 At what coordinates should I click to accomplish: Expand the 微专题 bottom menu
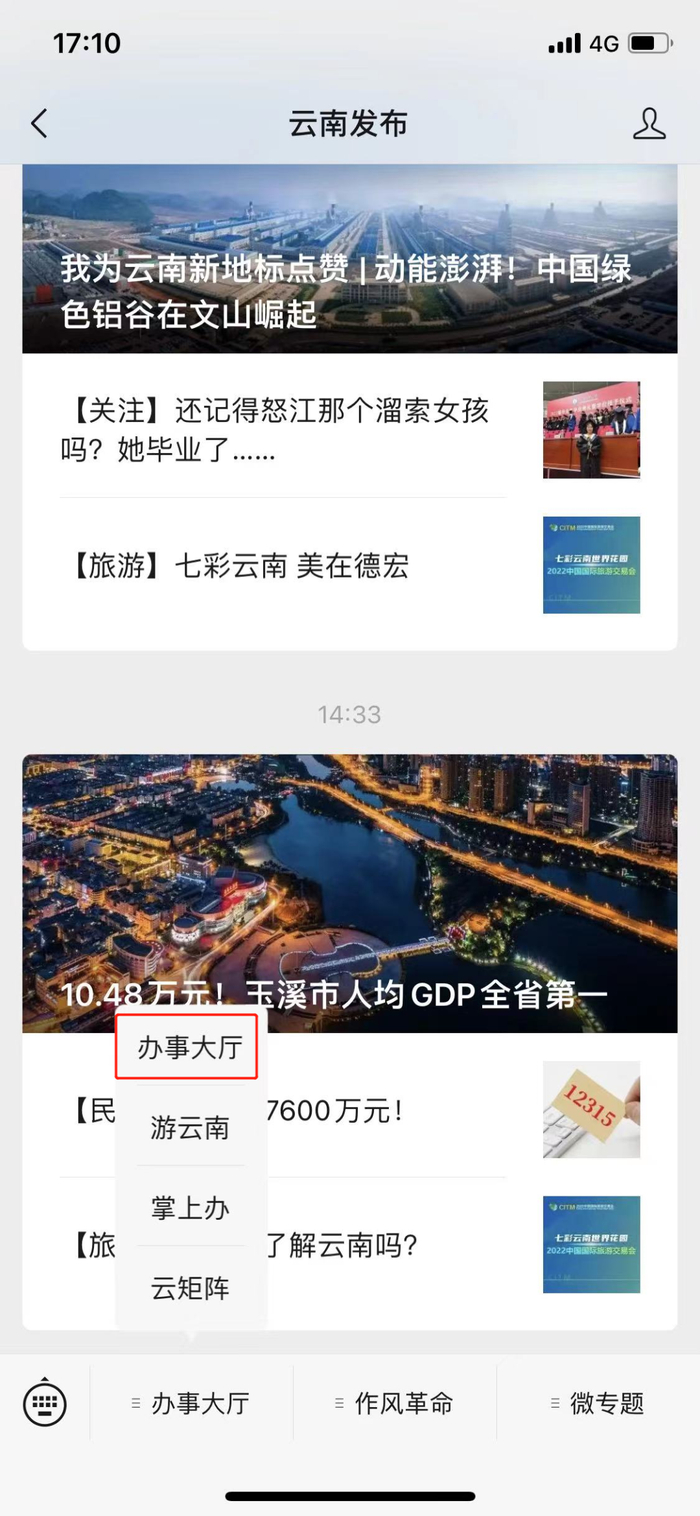tap(598, 1403)
